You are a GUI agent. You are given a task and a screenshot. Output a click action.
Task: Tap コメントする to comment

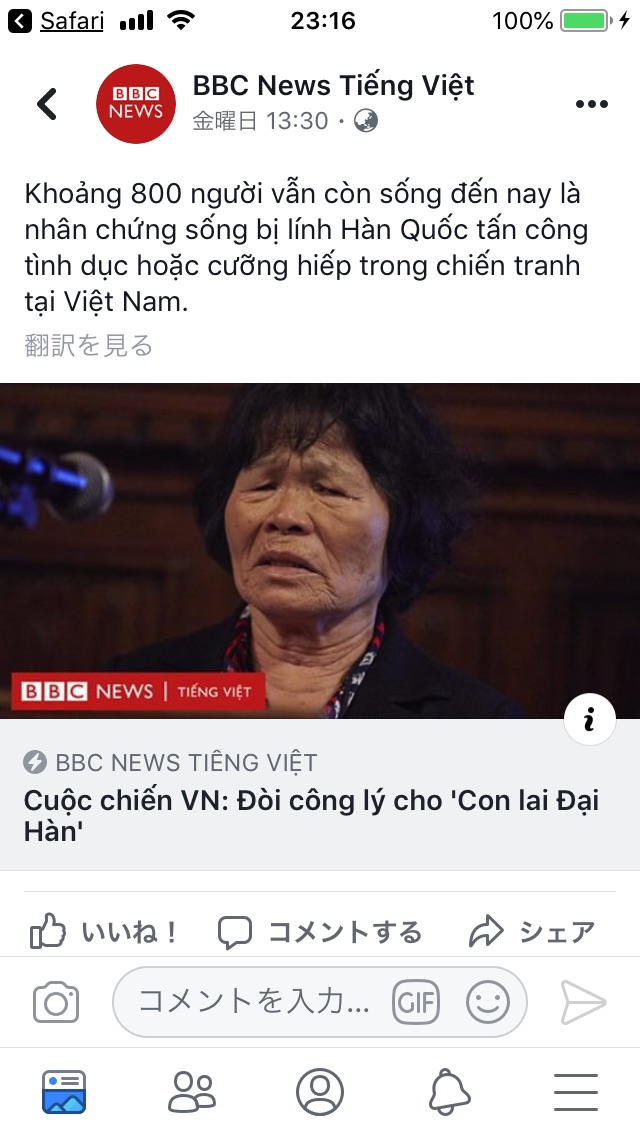pos(320,932)
